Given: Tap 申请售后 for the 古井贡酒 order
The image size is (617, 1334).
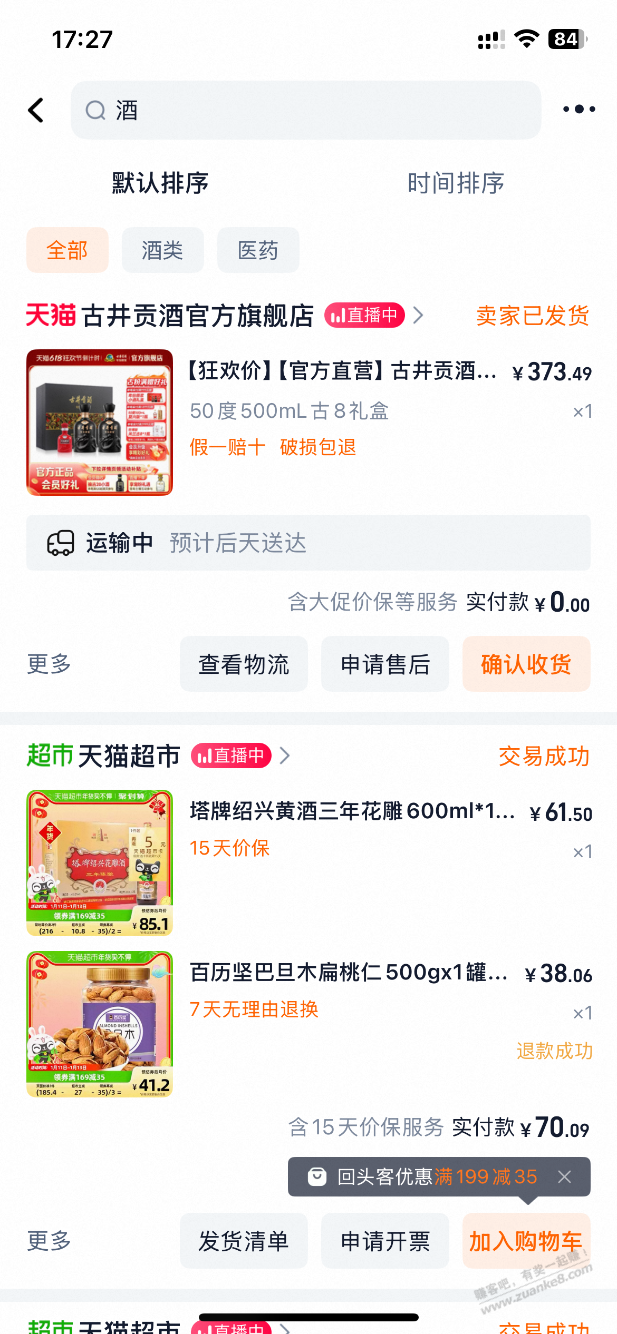Looking at the screenshot, I should coord(385,664).
